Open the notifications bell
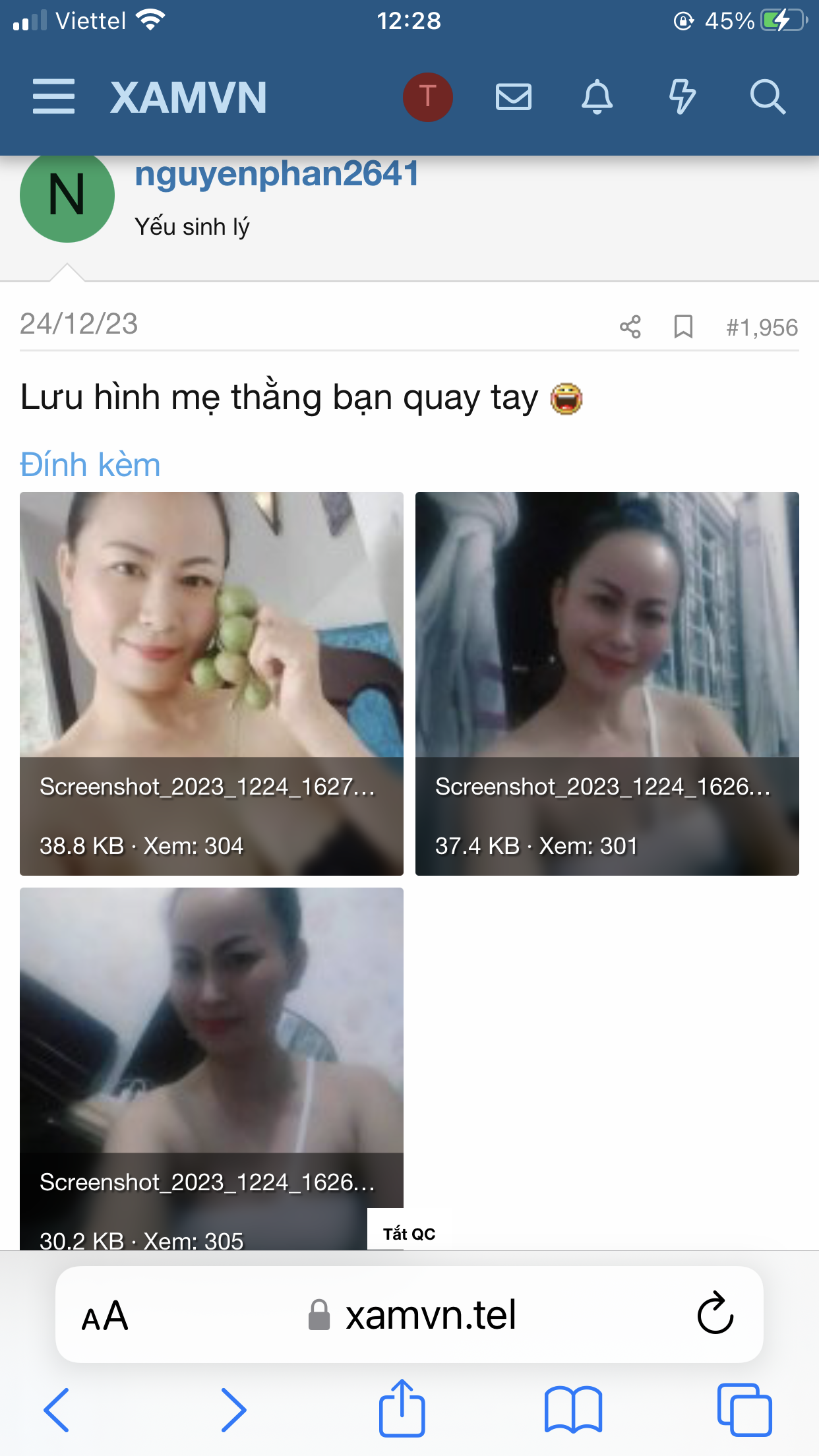 click(597, 97)
